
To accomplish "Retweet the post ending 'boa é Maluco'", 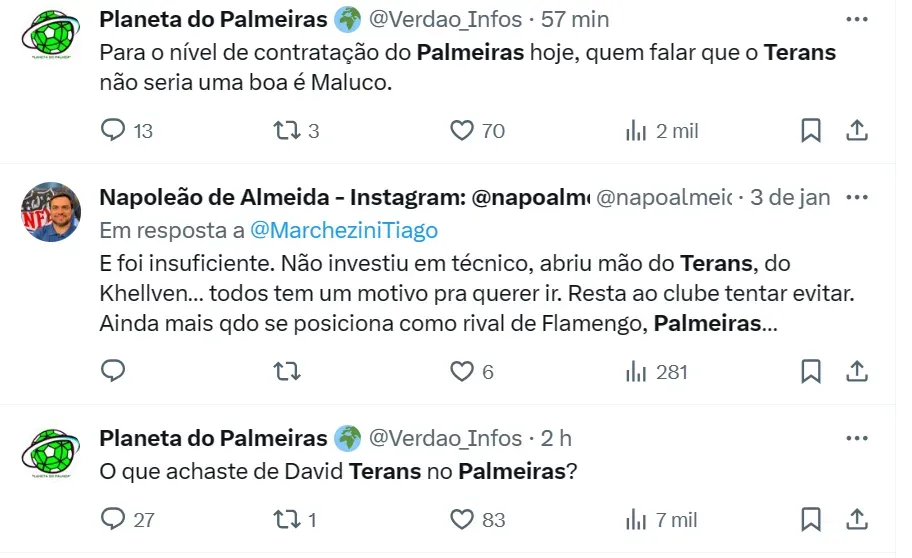I will 287,130.
